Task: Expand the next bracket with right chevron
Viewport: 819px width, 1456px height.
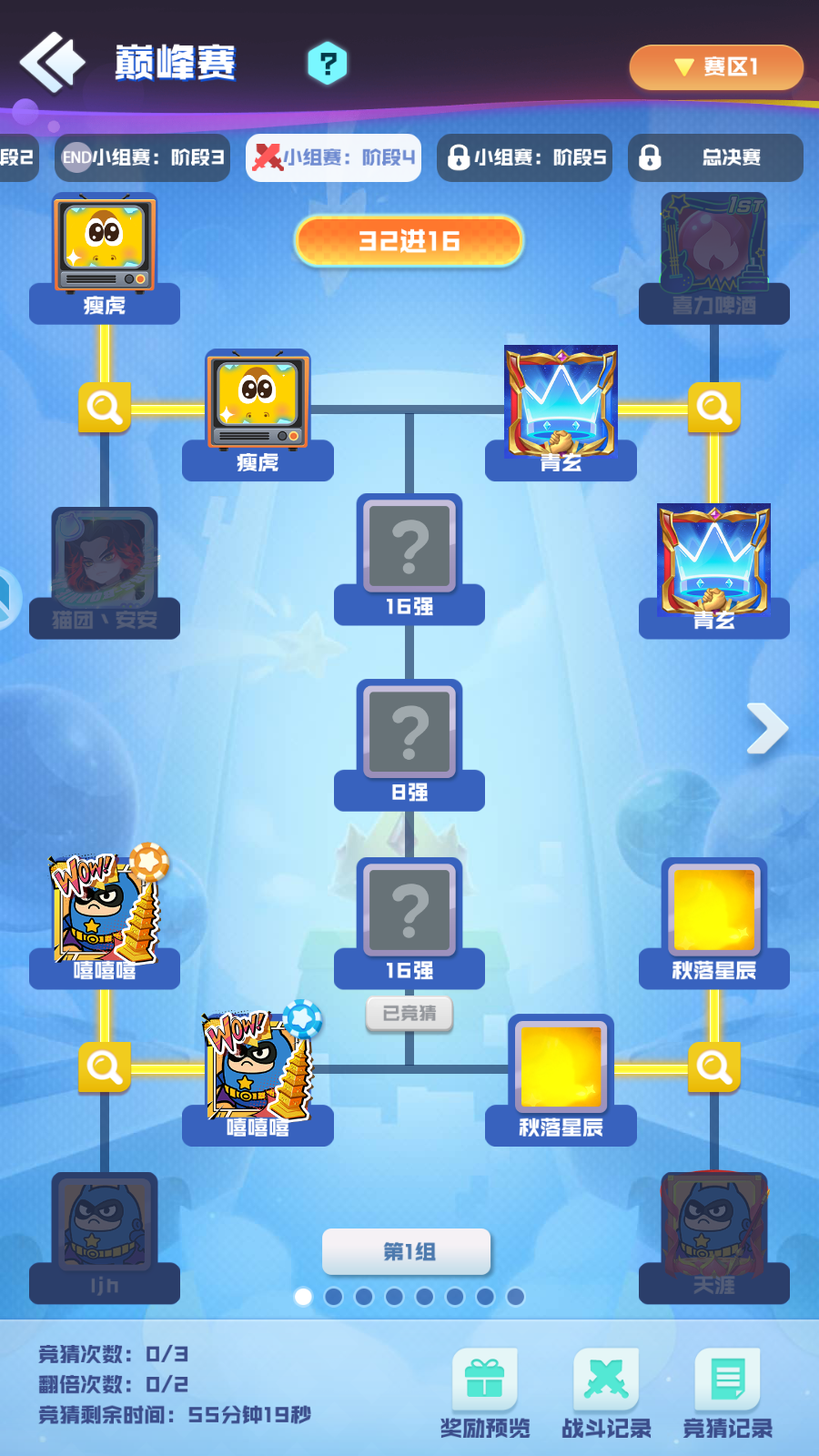Action: click(770, 728)
